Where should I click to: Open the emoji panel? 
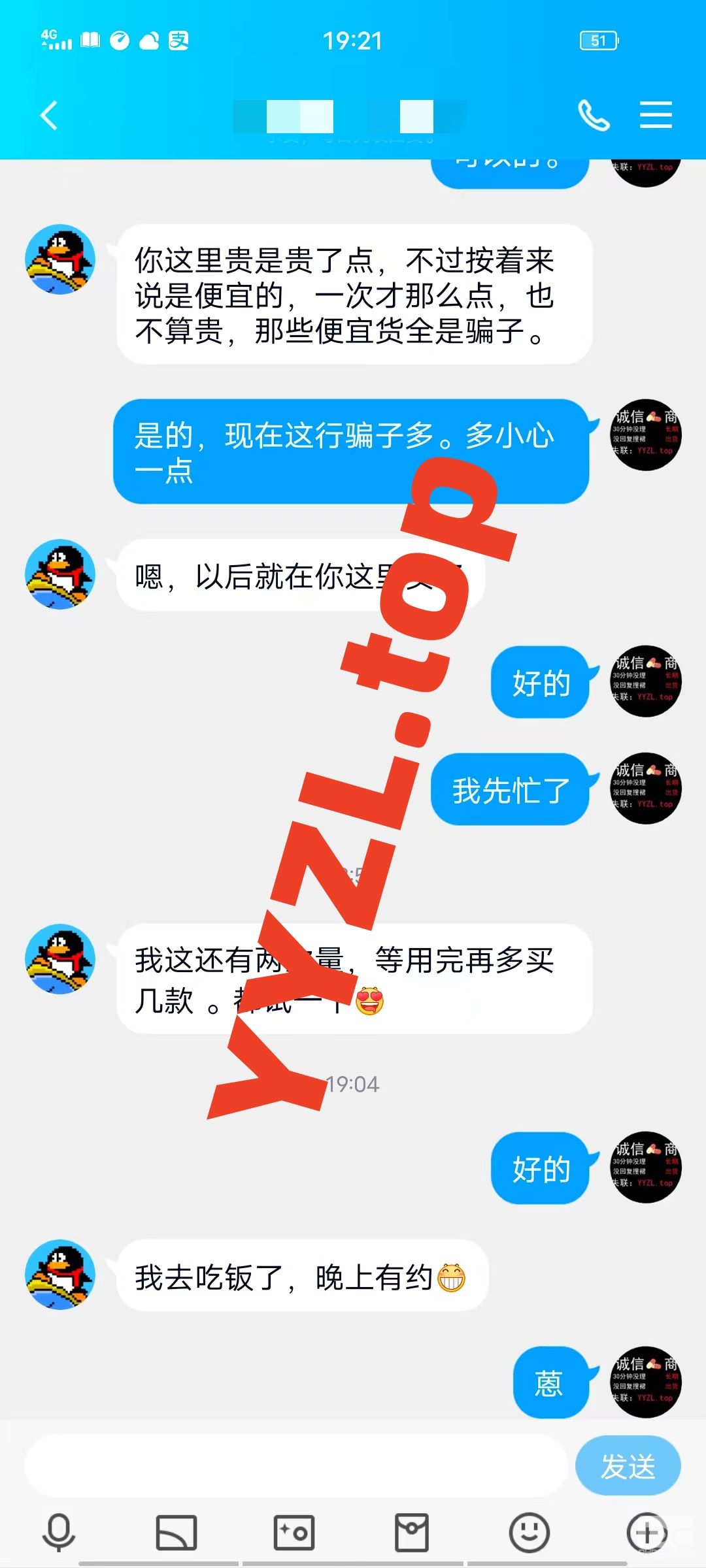click(x=529, y=1532)
